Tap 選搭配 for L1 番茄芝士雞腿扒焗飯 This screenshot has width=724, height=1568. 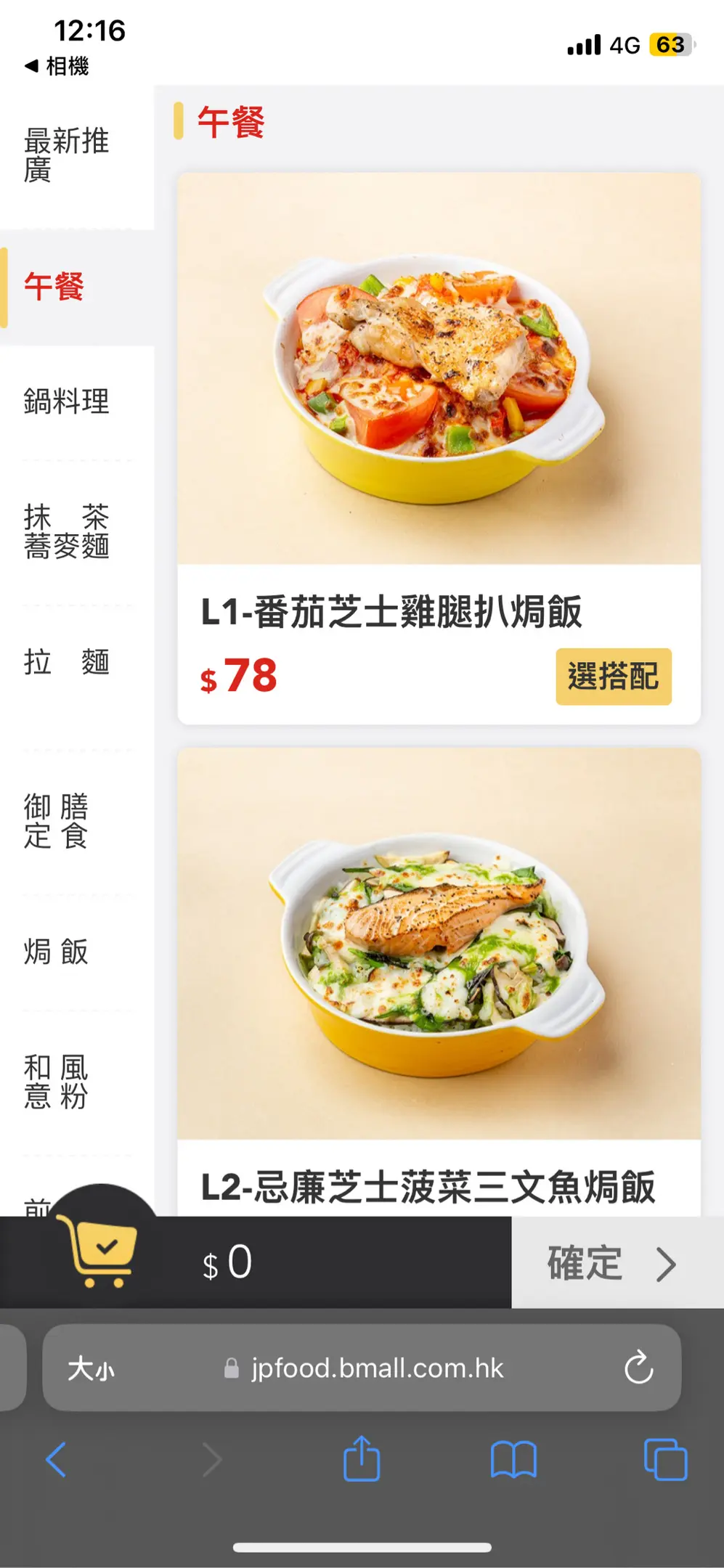click(613, 677)
